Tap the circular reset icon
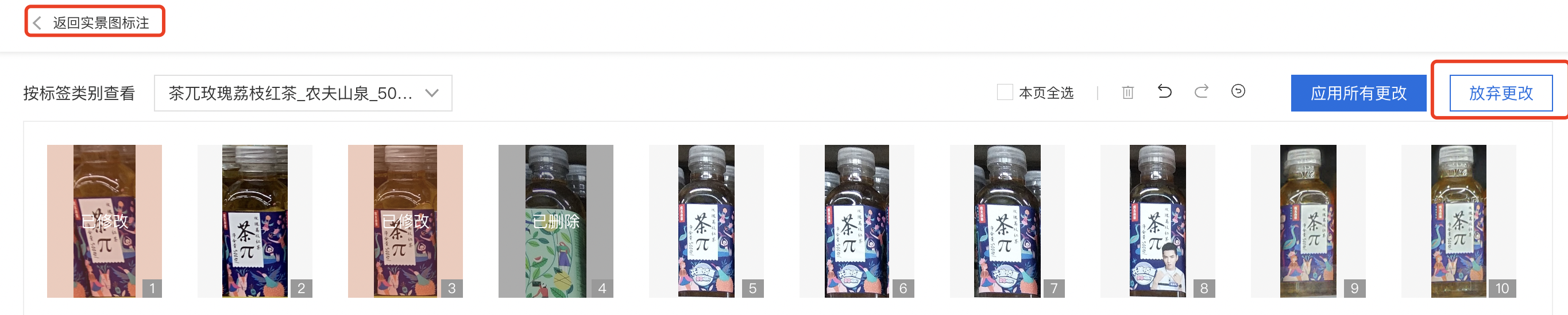Screen dimensions: 1568x315 tap(1238, 91)
